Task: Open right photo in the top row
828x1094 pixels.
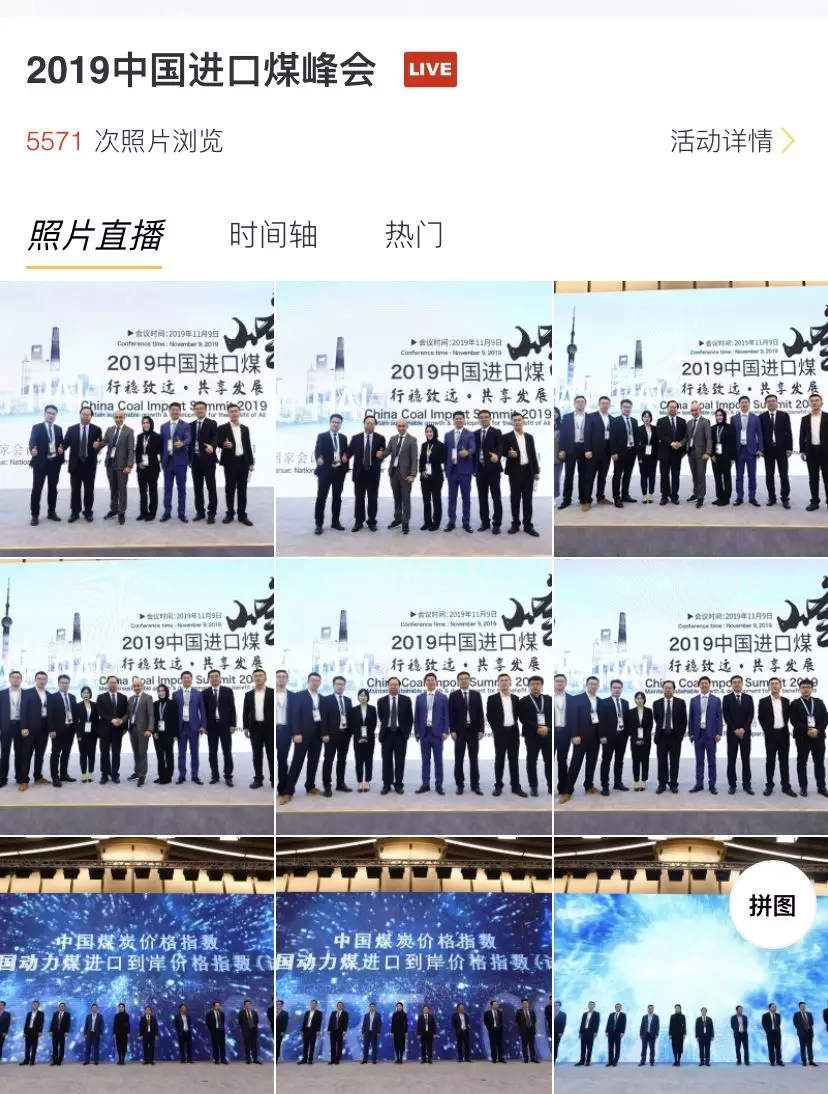Action: pyautogui.click(x=691, y=418)
